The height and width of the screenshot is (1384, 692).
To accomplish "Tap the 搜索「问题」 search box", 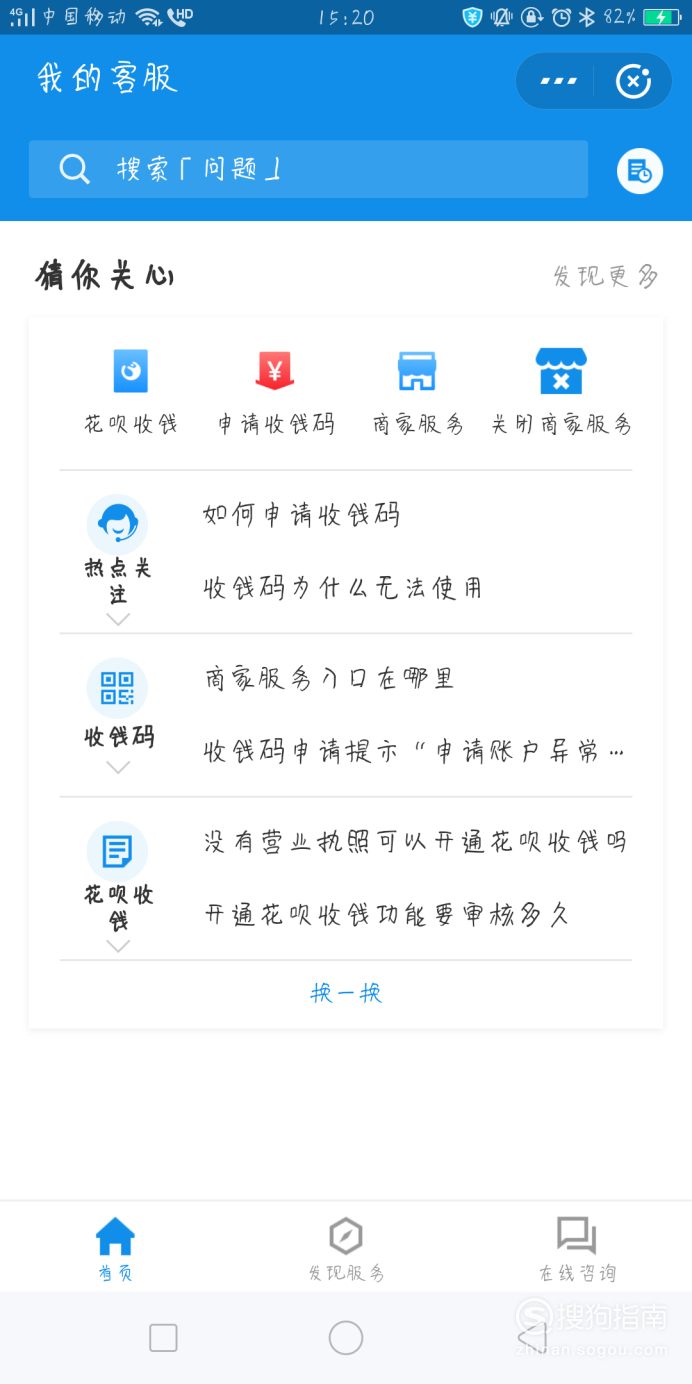I will (308, 169).
